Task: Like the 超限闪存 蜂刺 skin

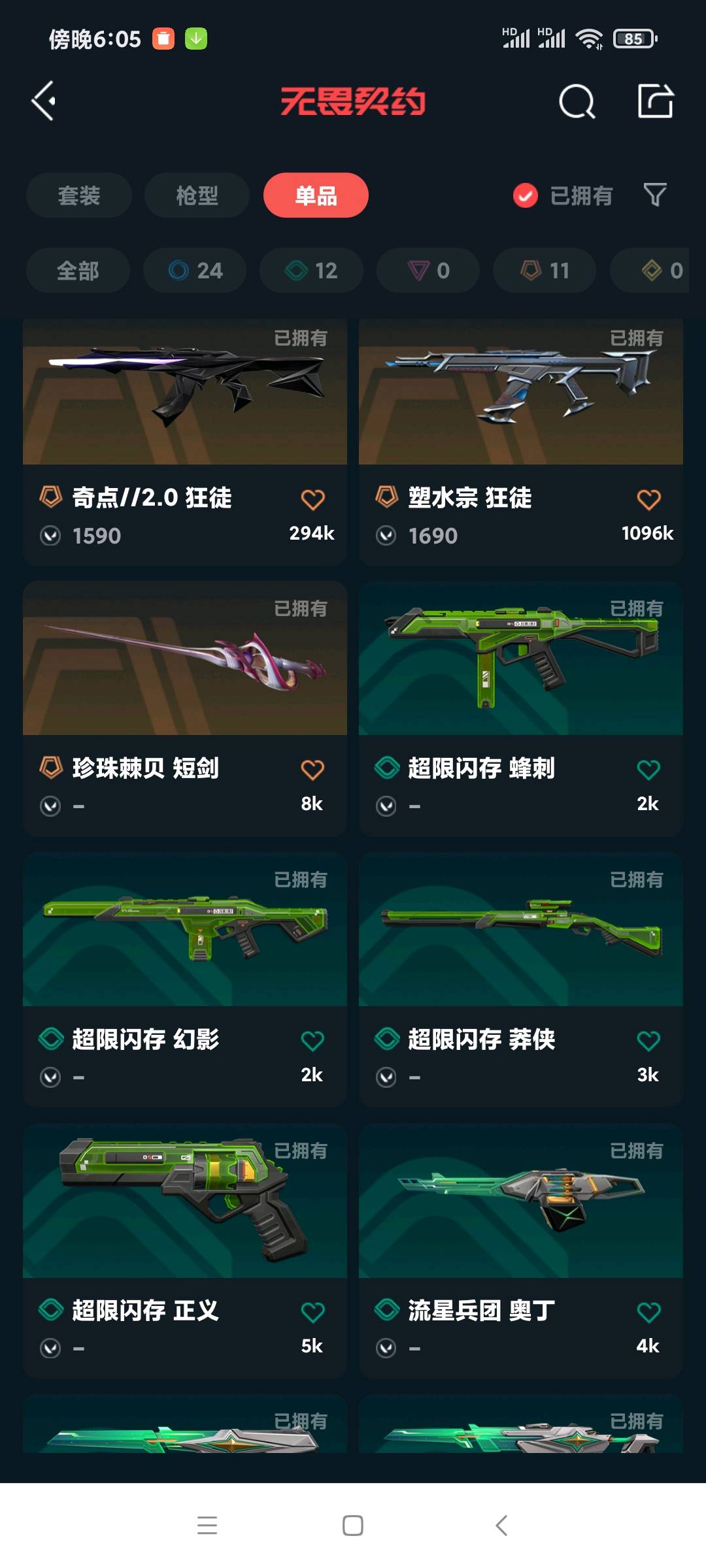Action: [x=648, y=770]
